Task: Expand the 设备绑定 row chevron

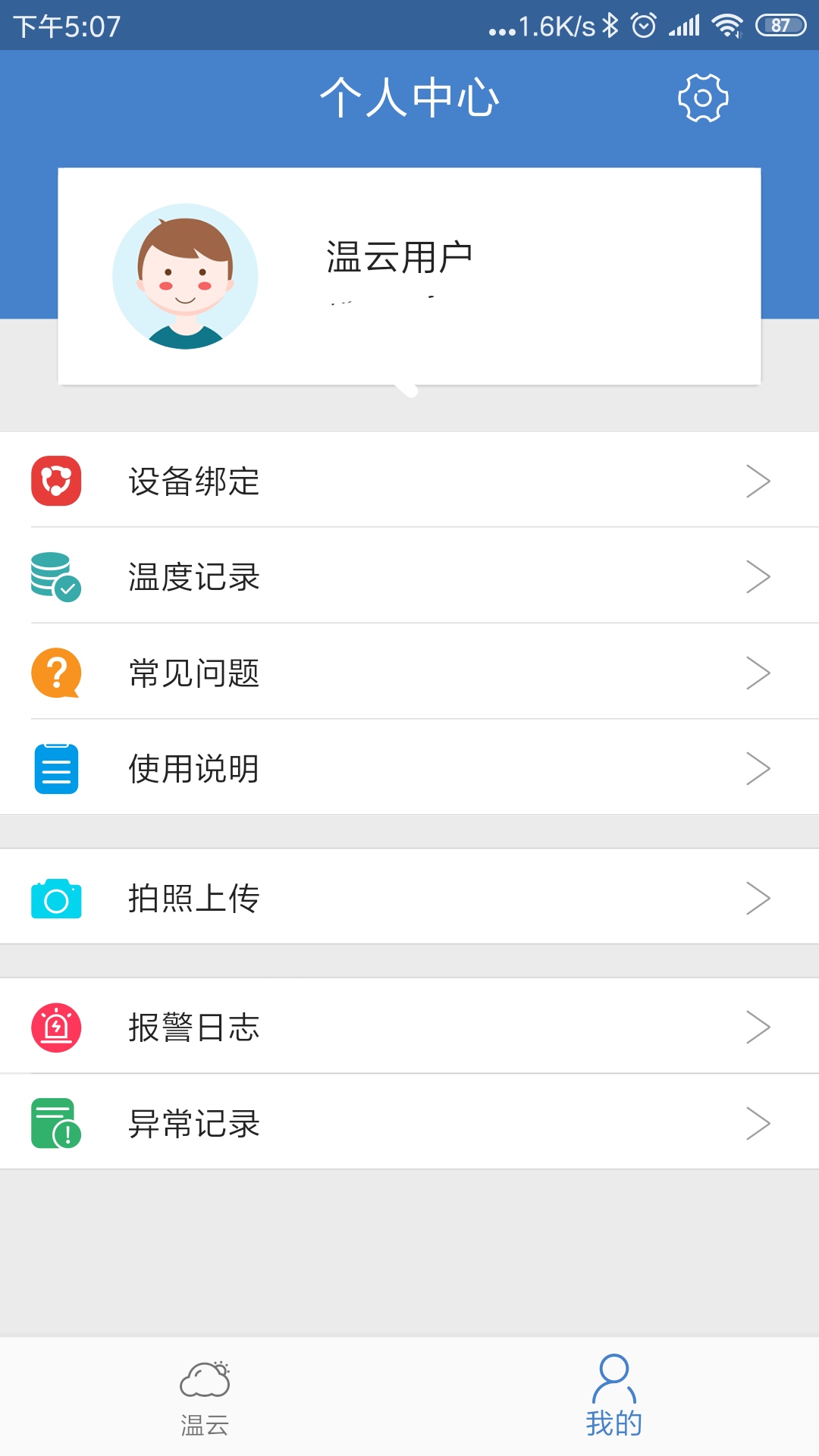Action: click(x=758, y=482)
